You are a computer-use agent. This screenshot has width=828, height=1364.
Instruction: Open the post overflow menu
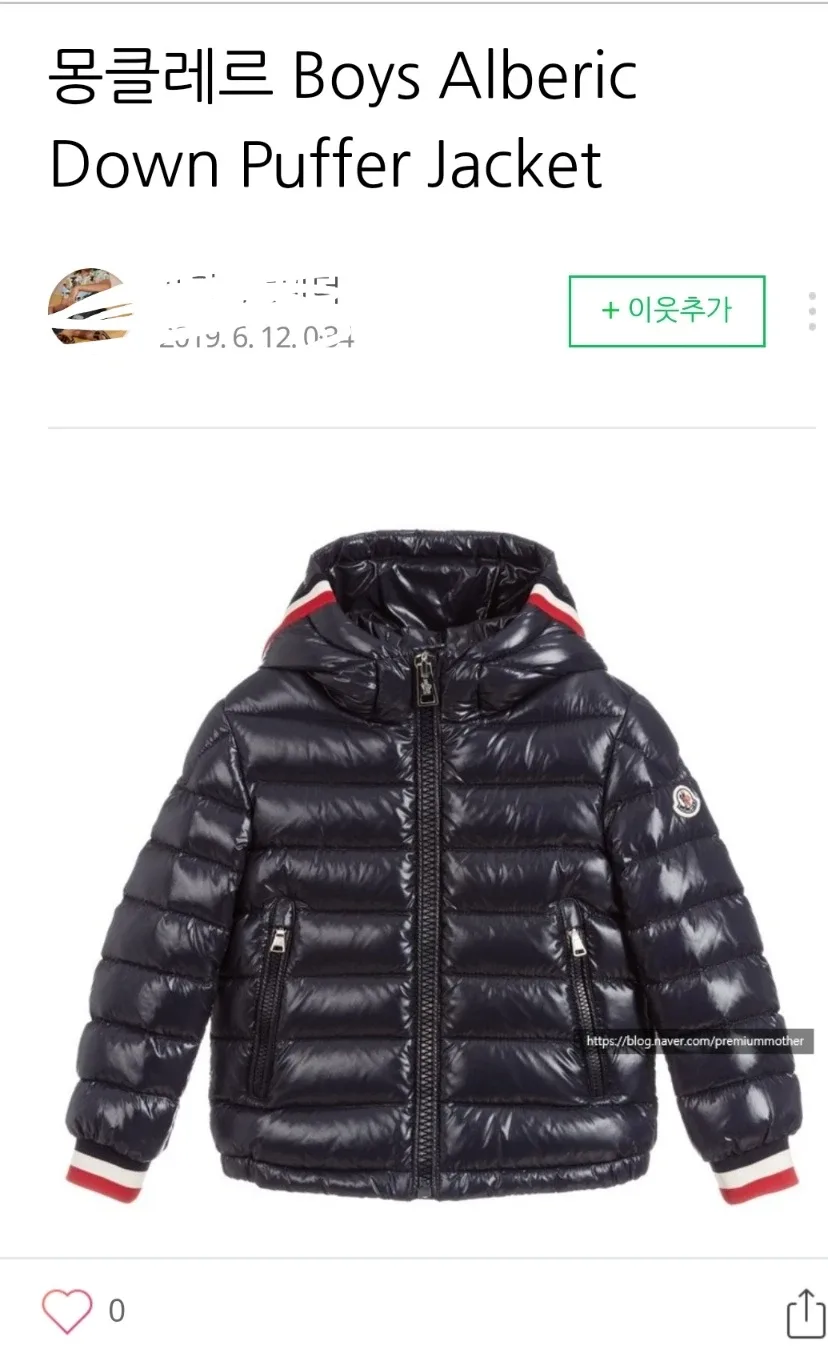[811, 311]
